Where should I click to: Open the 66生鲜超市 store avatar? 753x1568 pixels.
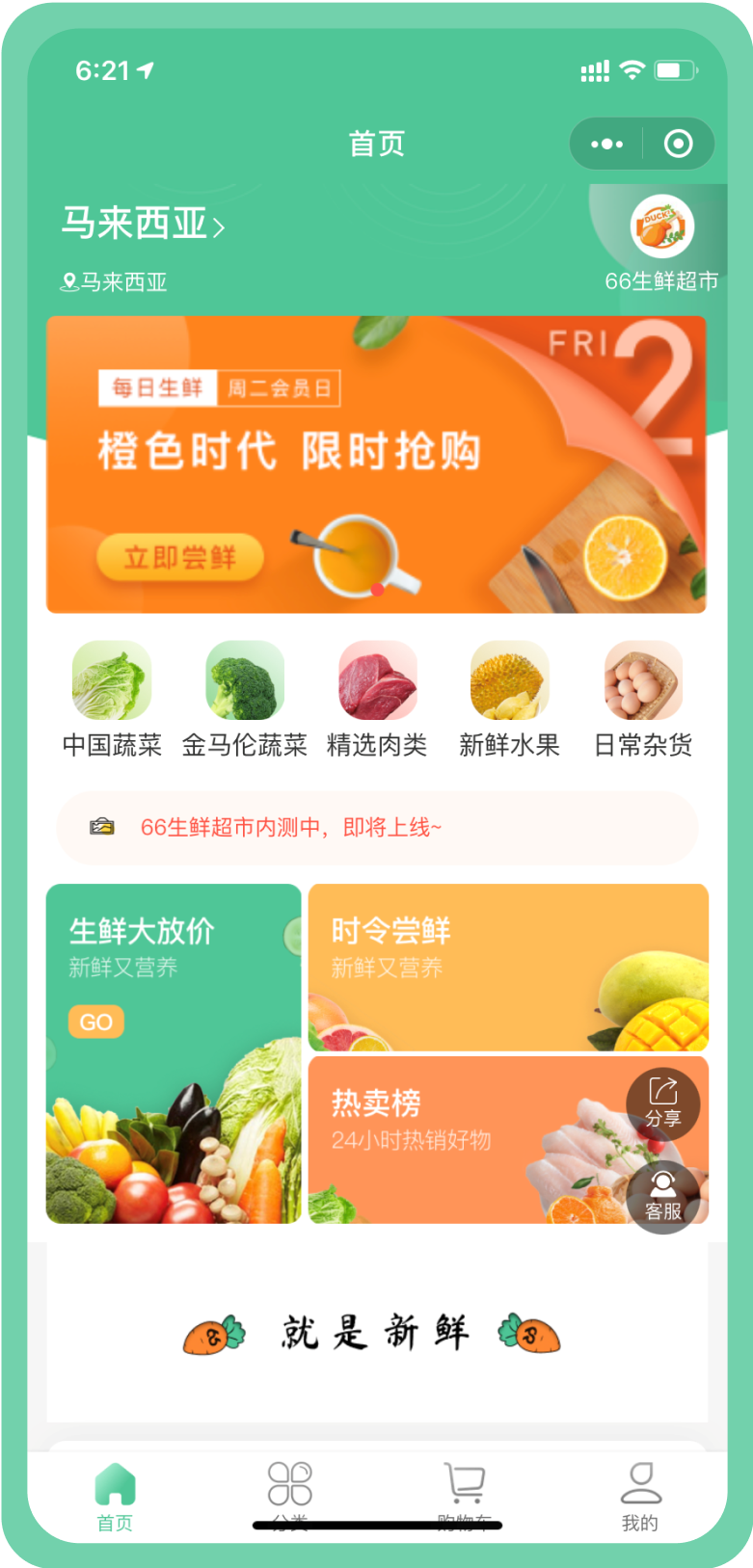661,227
